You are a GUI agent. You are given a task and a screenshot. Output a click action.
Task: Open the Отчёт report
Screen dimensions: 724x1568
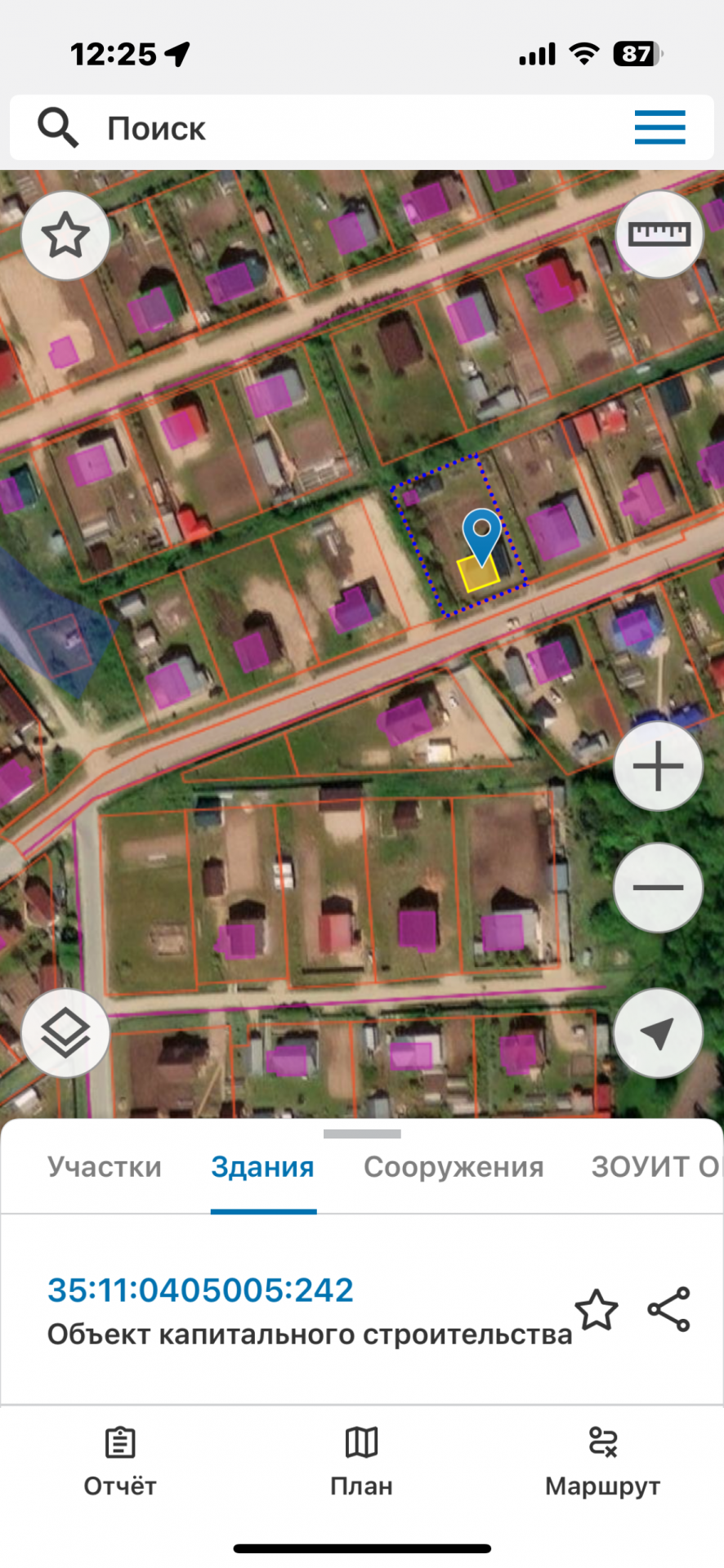click(120, 1463)
